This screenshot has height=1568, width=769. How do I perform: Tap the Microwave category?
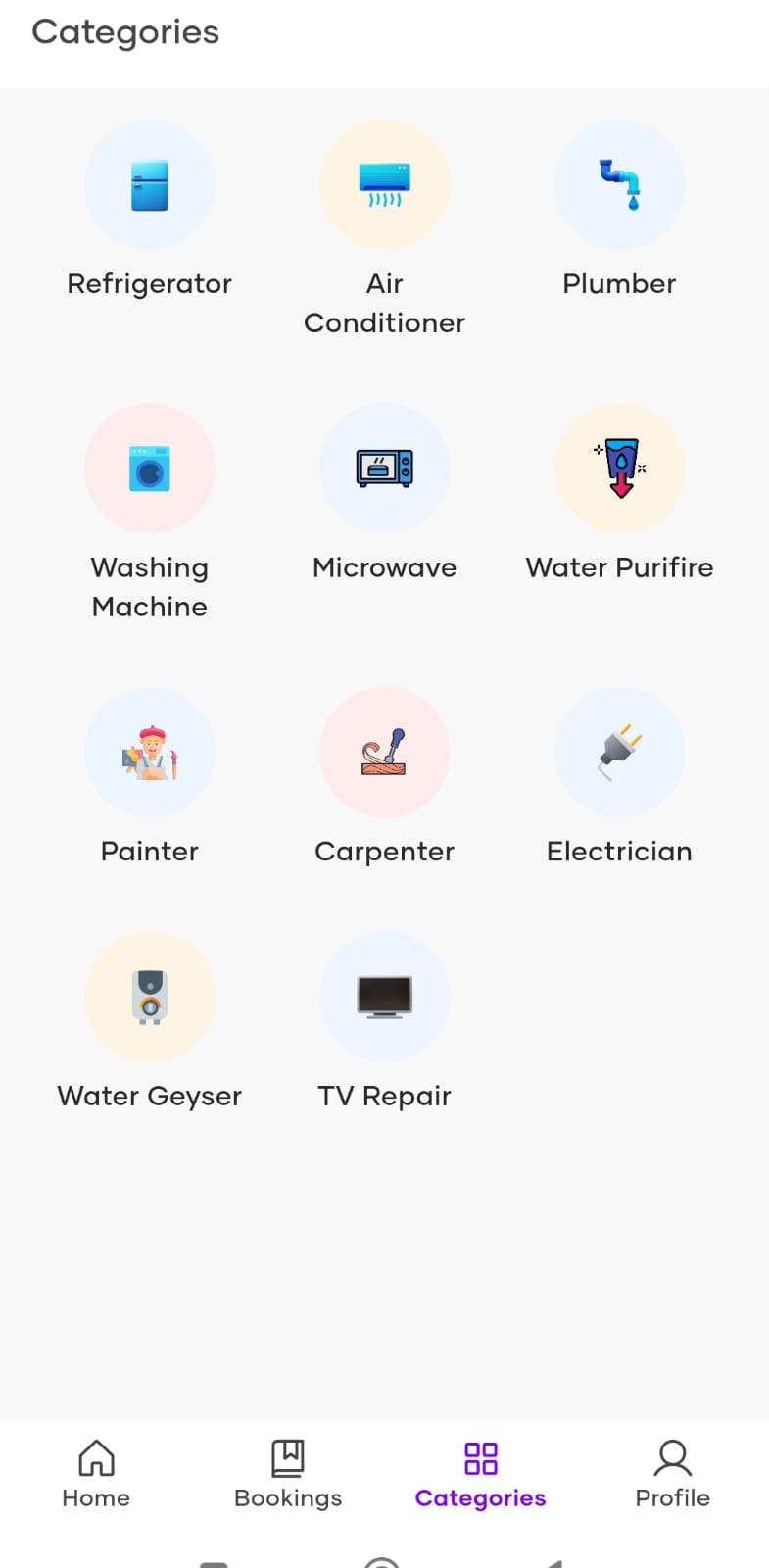pos(384,468)
